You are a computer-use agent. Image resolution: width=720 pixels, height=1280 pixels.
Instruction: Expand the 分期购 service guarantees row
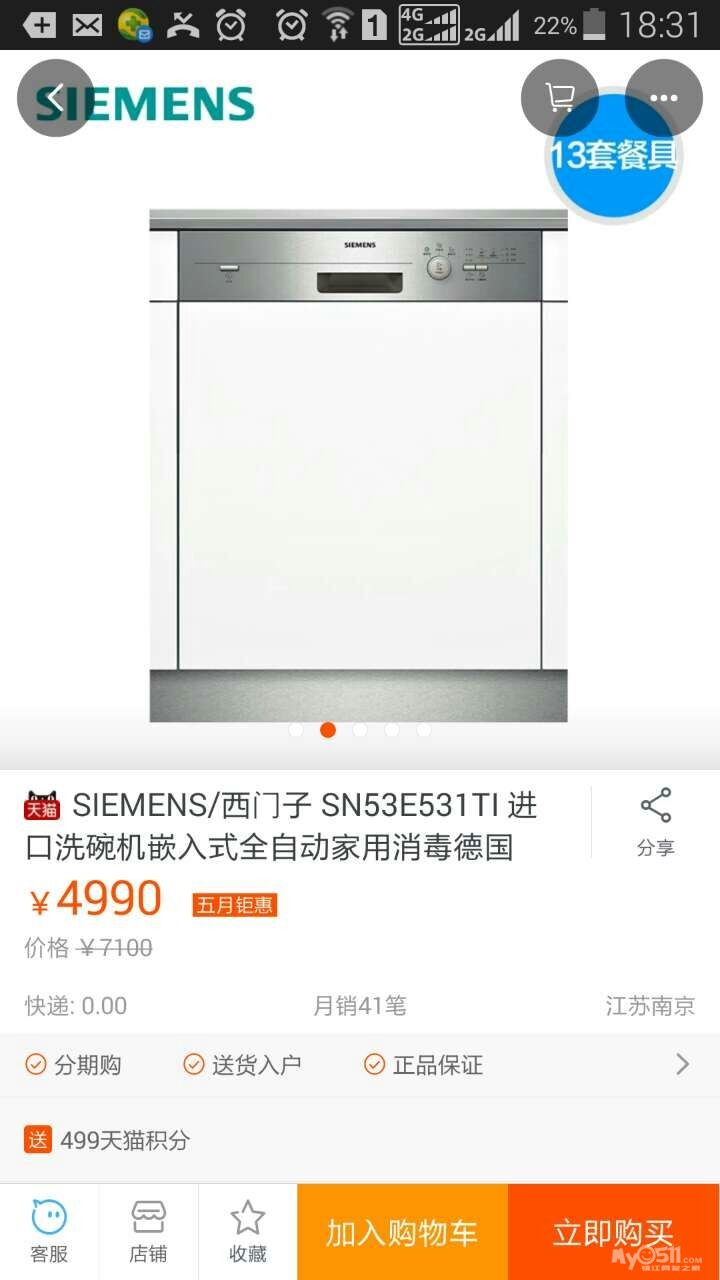360,1065
